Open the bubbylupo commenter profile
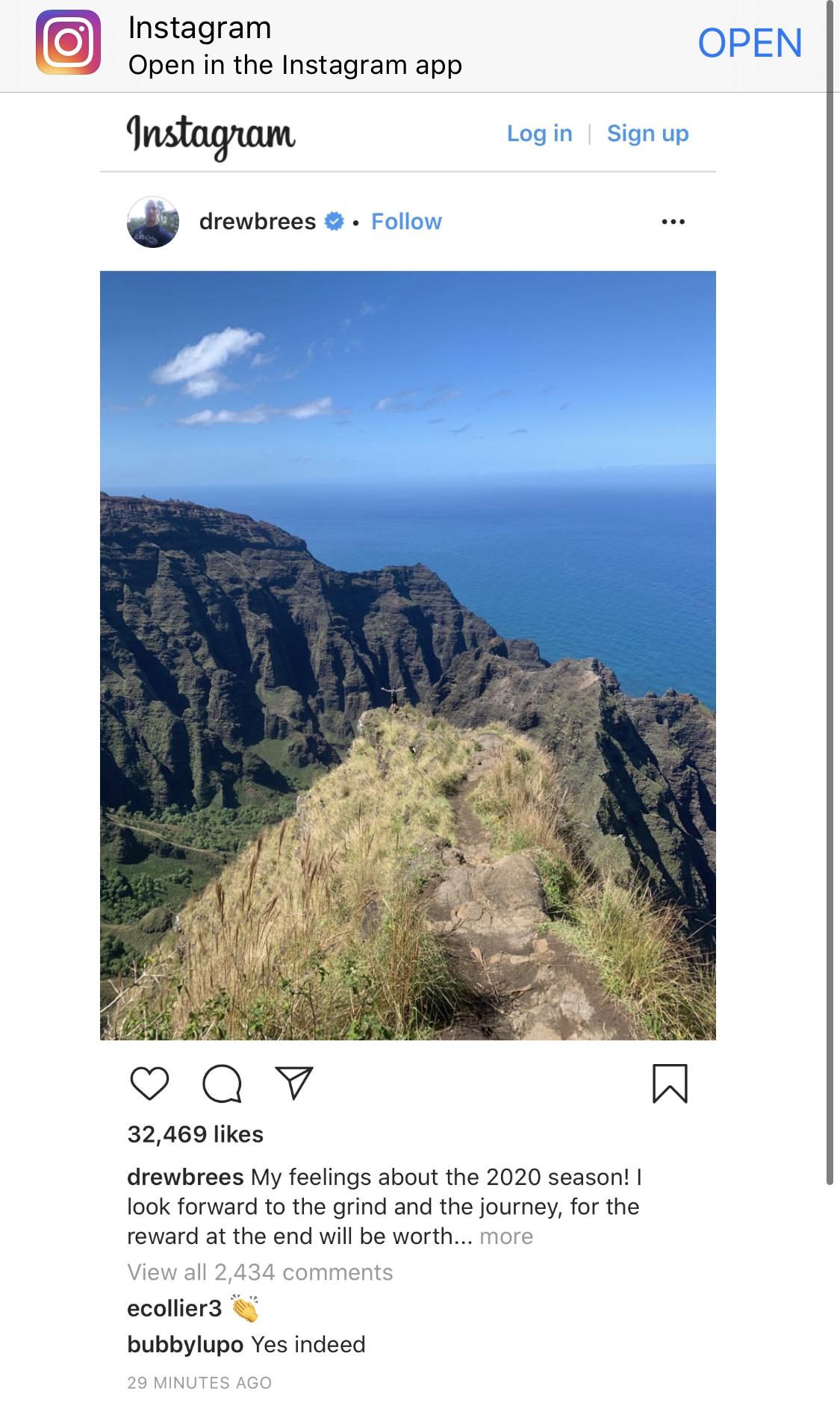Viewport: 840px width, 1415px height. pyautogui.click(x=185, y=1345)
